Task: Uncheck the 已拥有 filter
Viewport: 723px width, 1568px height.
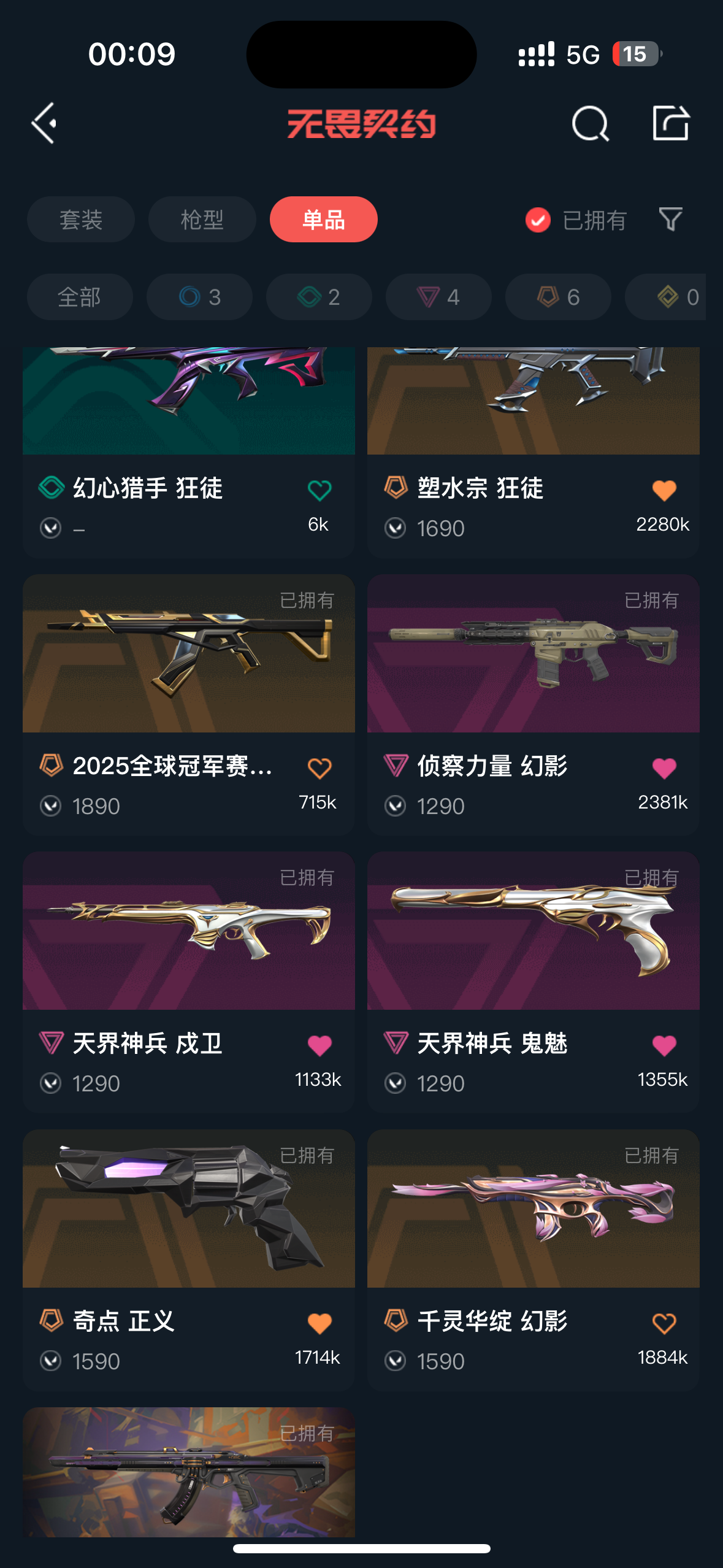Action: click(538, 220)
